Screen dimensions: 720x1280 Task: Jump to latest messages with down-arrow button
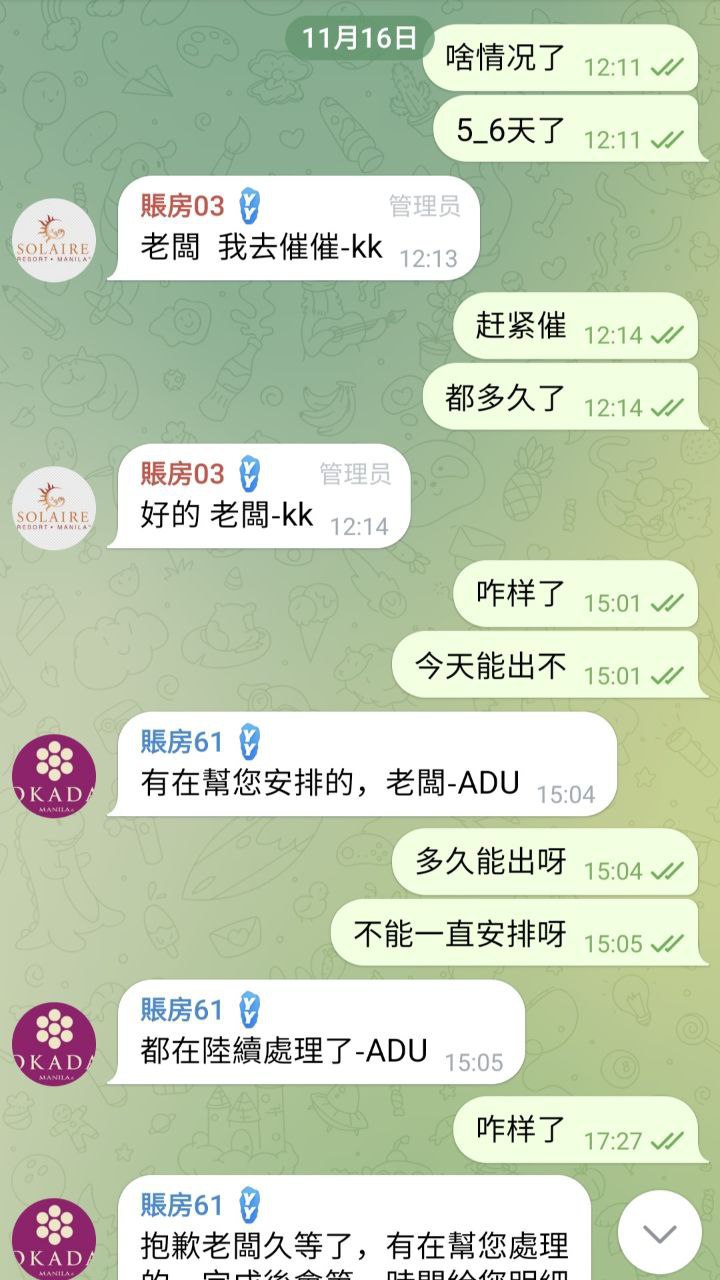click(x=659, y=1232)
